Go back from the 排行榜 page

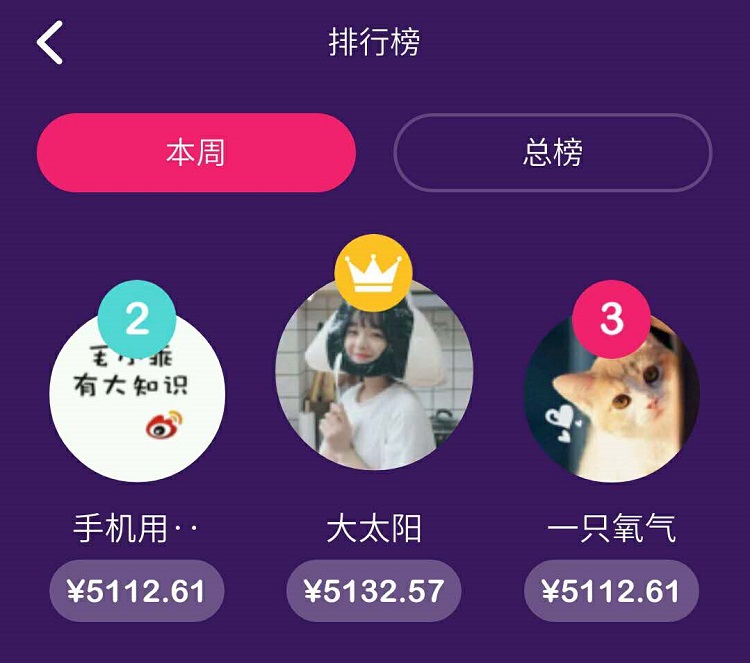click(50, 43)
